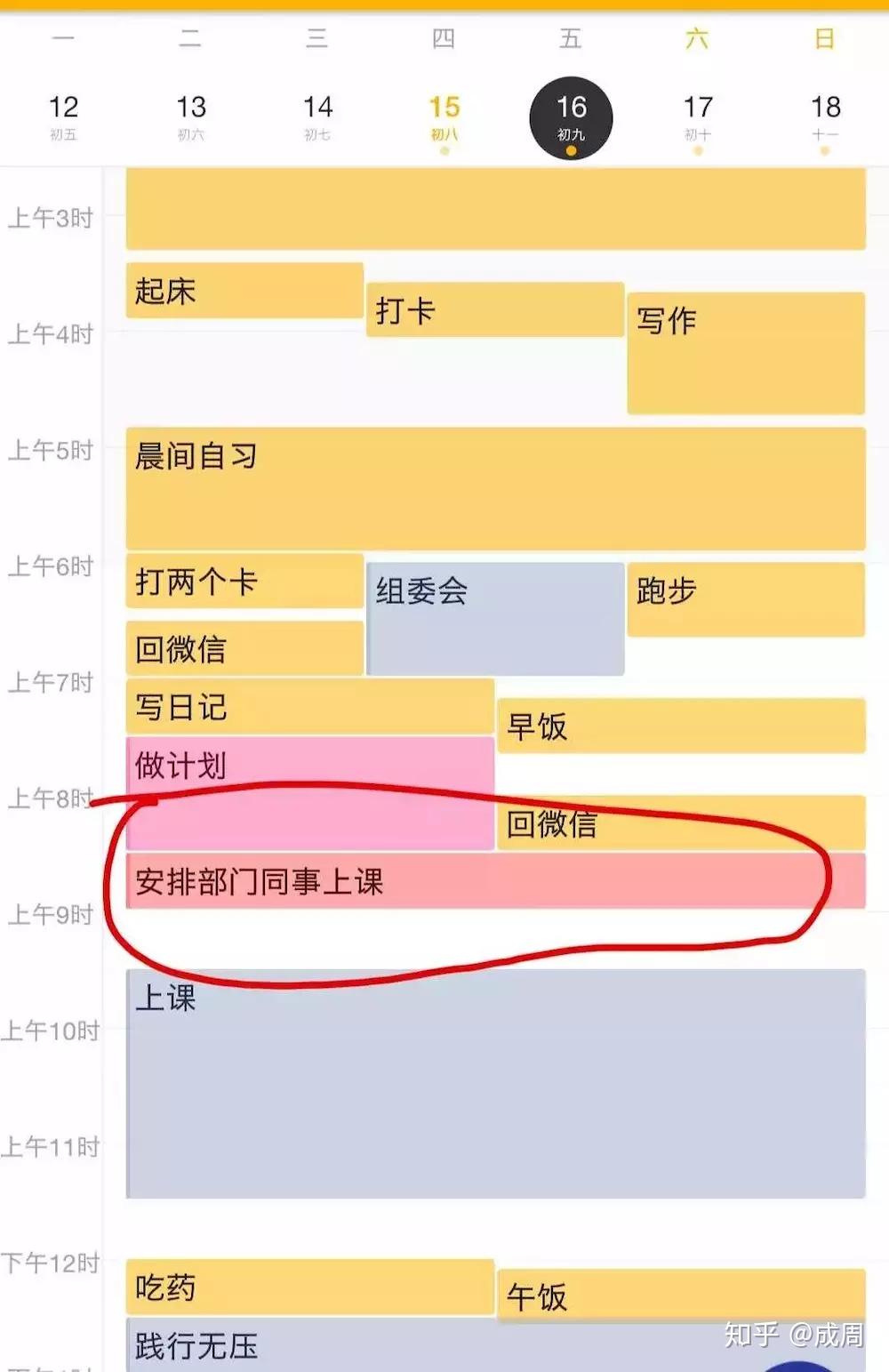The image size is (889, 1372).
Task: Open the 写日记 event
Action: click(309, 707)
